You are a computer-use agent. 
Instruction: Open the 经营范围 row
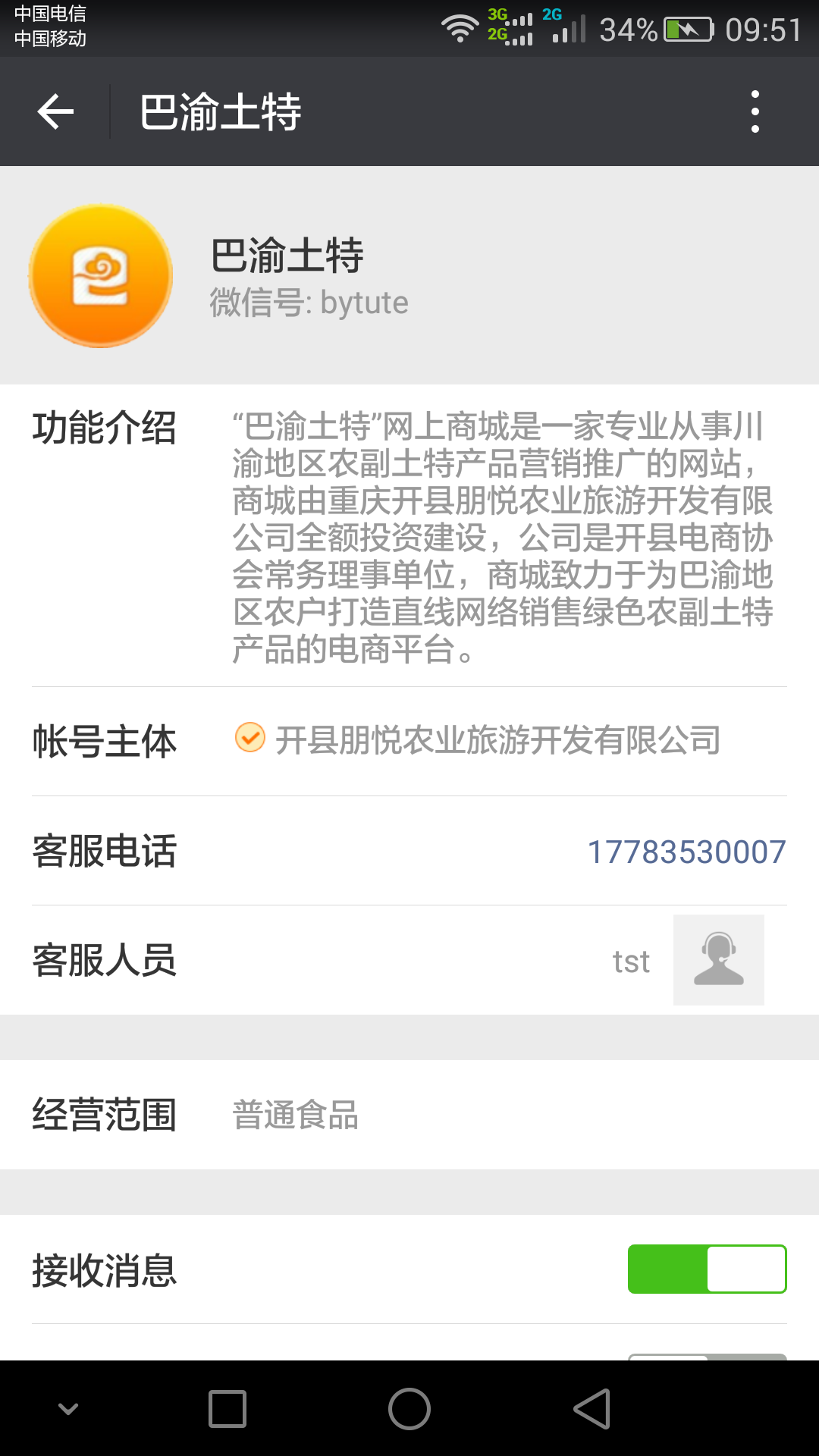point(409,1115)
